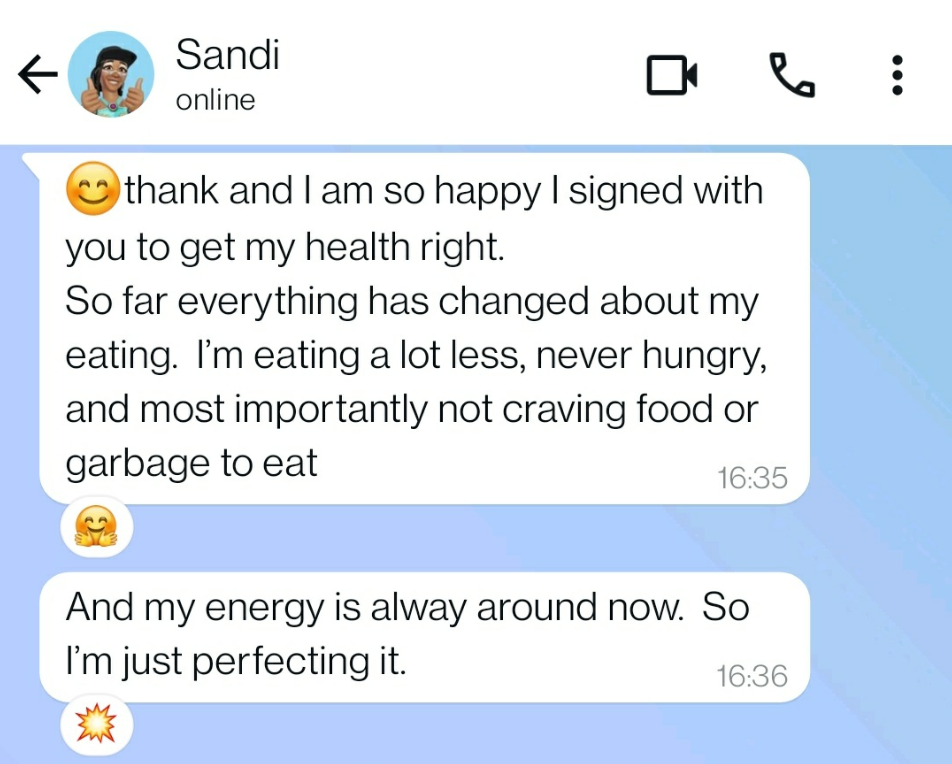
Task: Start a video call with Sandi
Action: click(x=671, y=75)
